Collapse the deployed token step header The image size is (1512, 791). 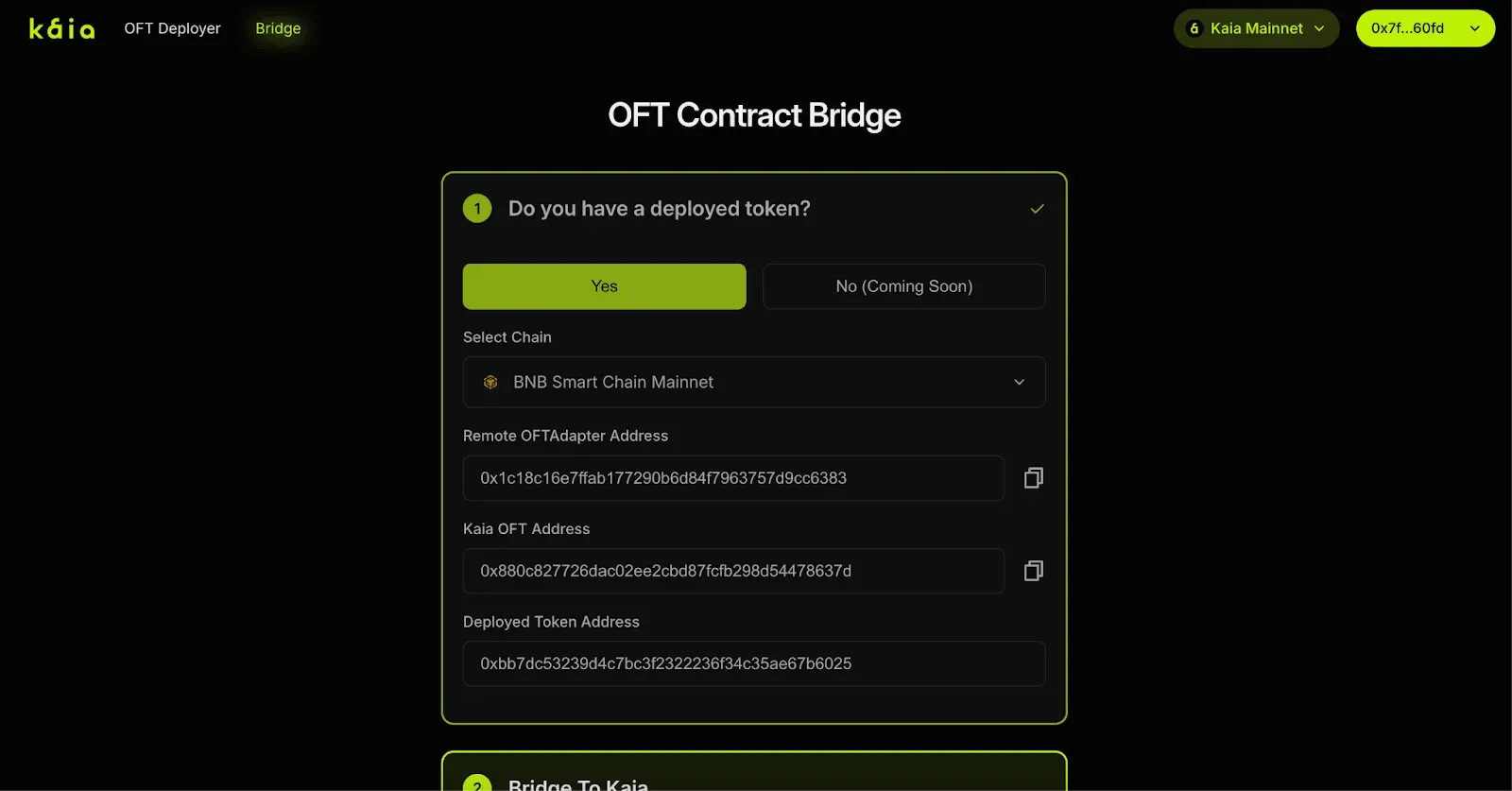754,209
